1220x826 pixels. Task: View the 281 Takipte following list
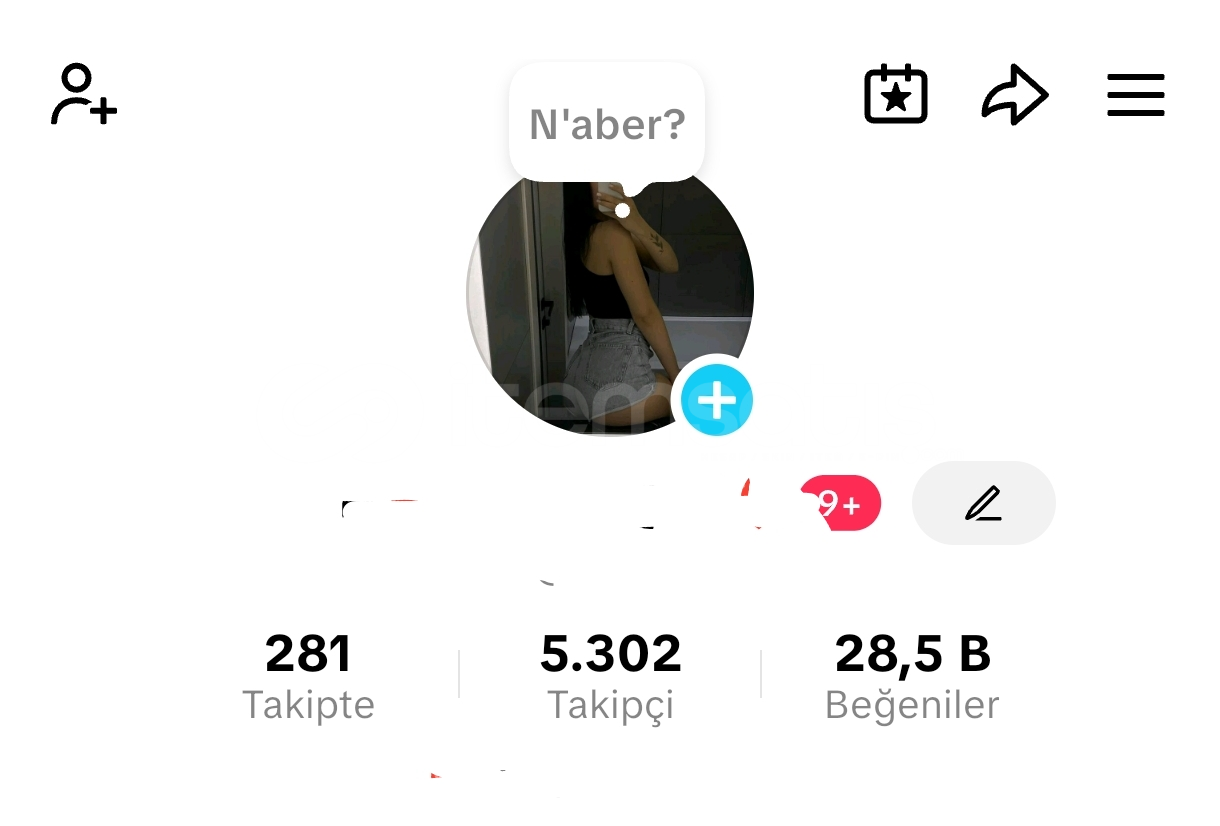(308, 677)
